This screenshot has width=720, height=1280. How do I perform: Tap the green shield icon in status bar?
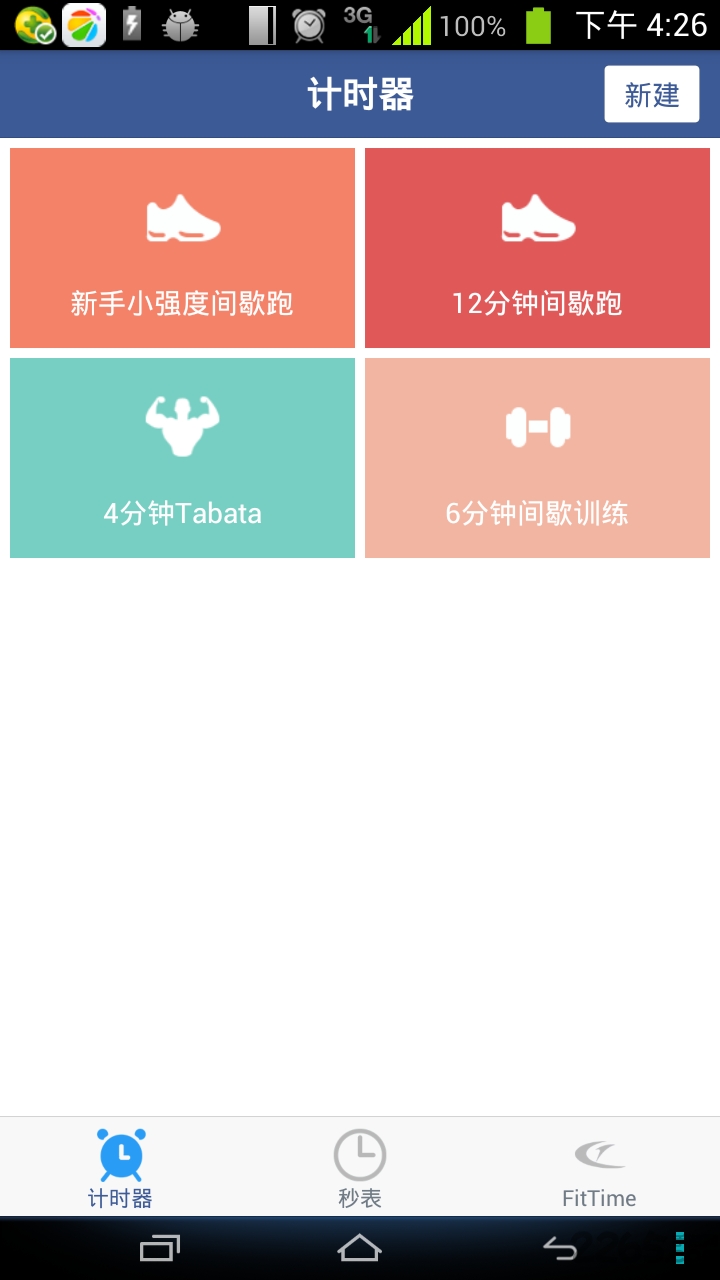click(x=30, y=22)
